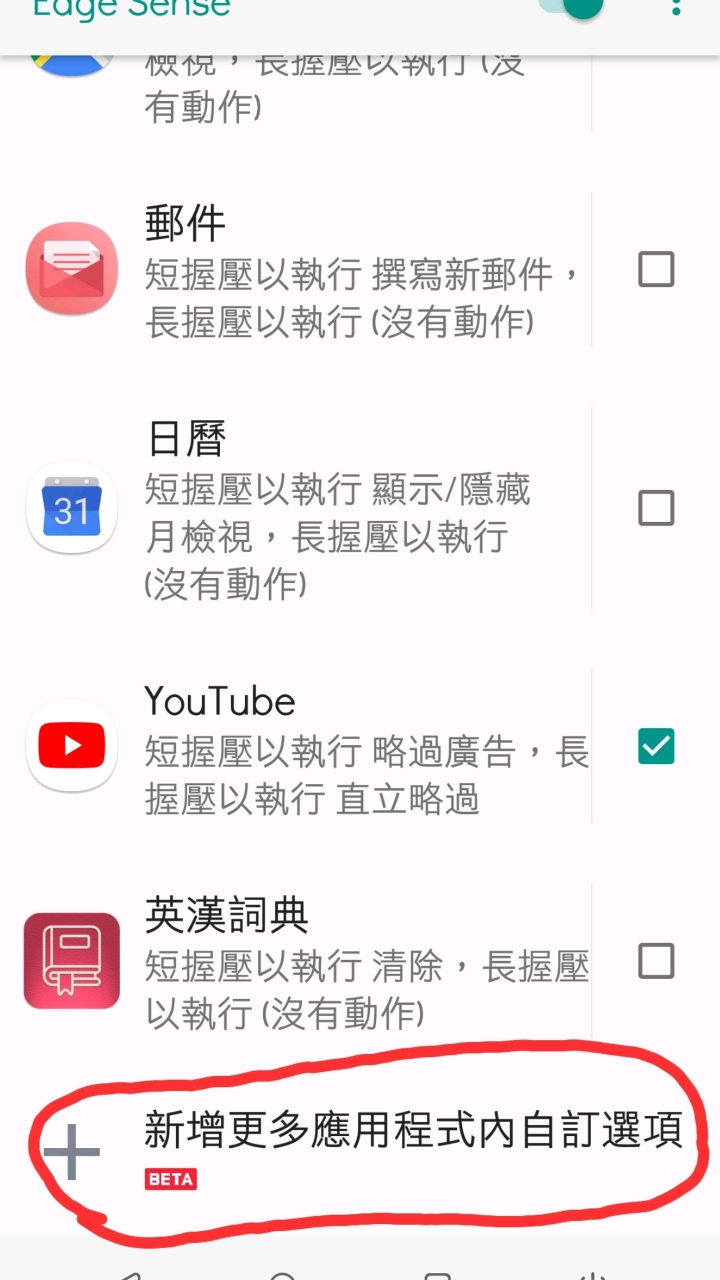Uncheck the YouTube checkbox
Image resolution: width=720 pixels, height=1280 pixels.
[x=656, y=746]
